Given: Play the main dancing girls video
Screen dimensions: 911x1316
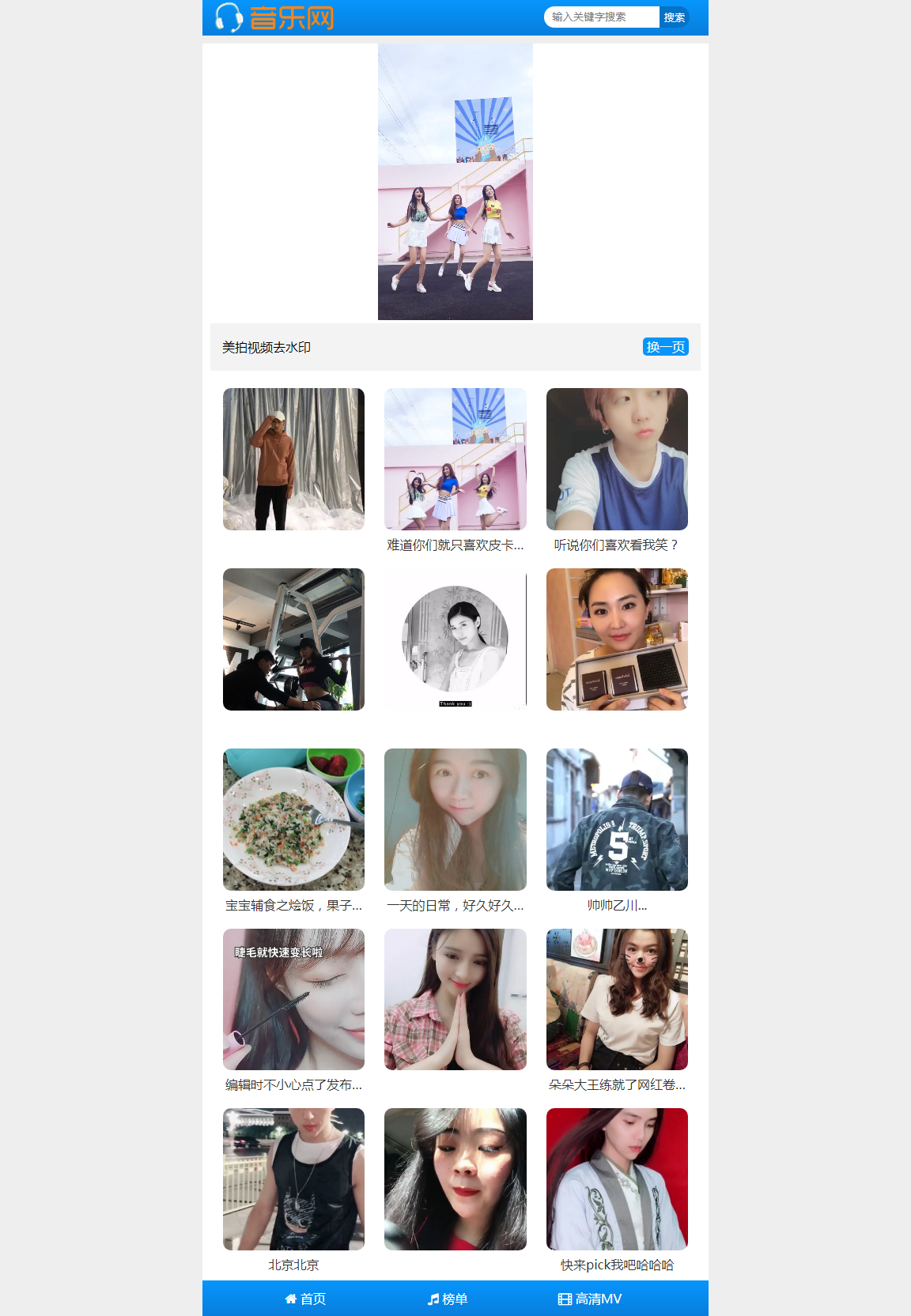Looking at the screenshot, I should click(x=455, y=182).
